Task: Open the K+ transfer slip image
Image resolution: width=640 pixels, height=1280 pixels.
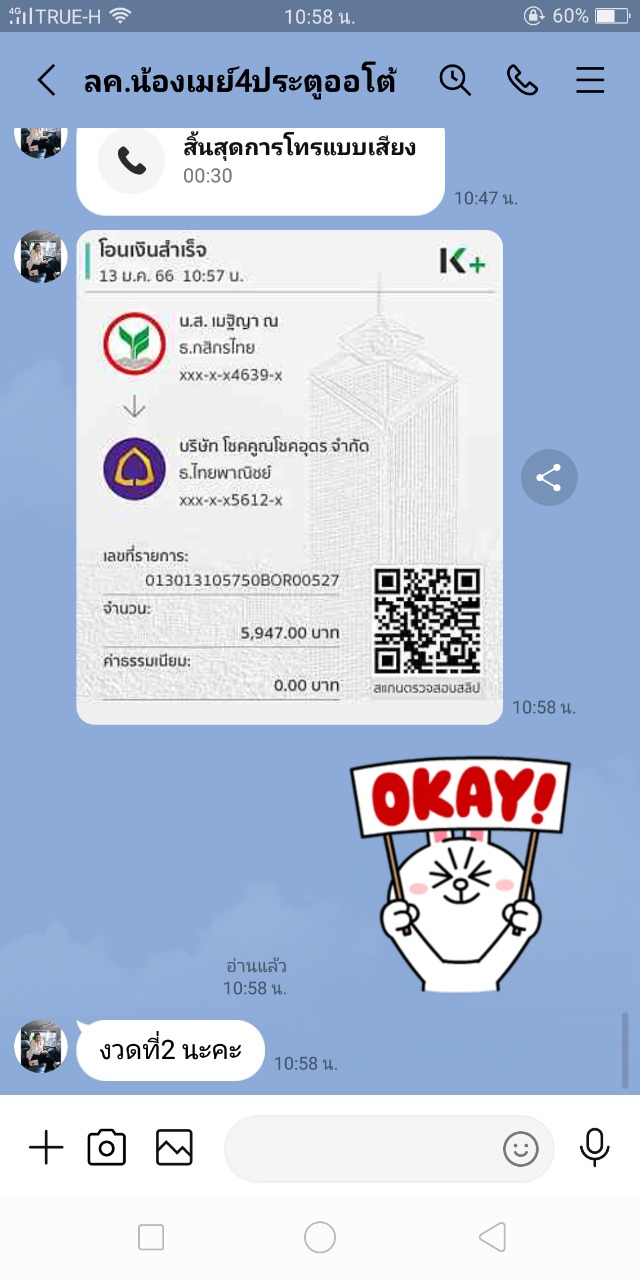Action: tap(289, 477)
